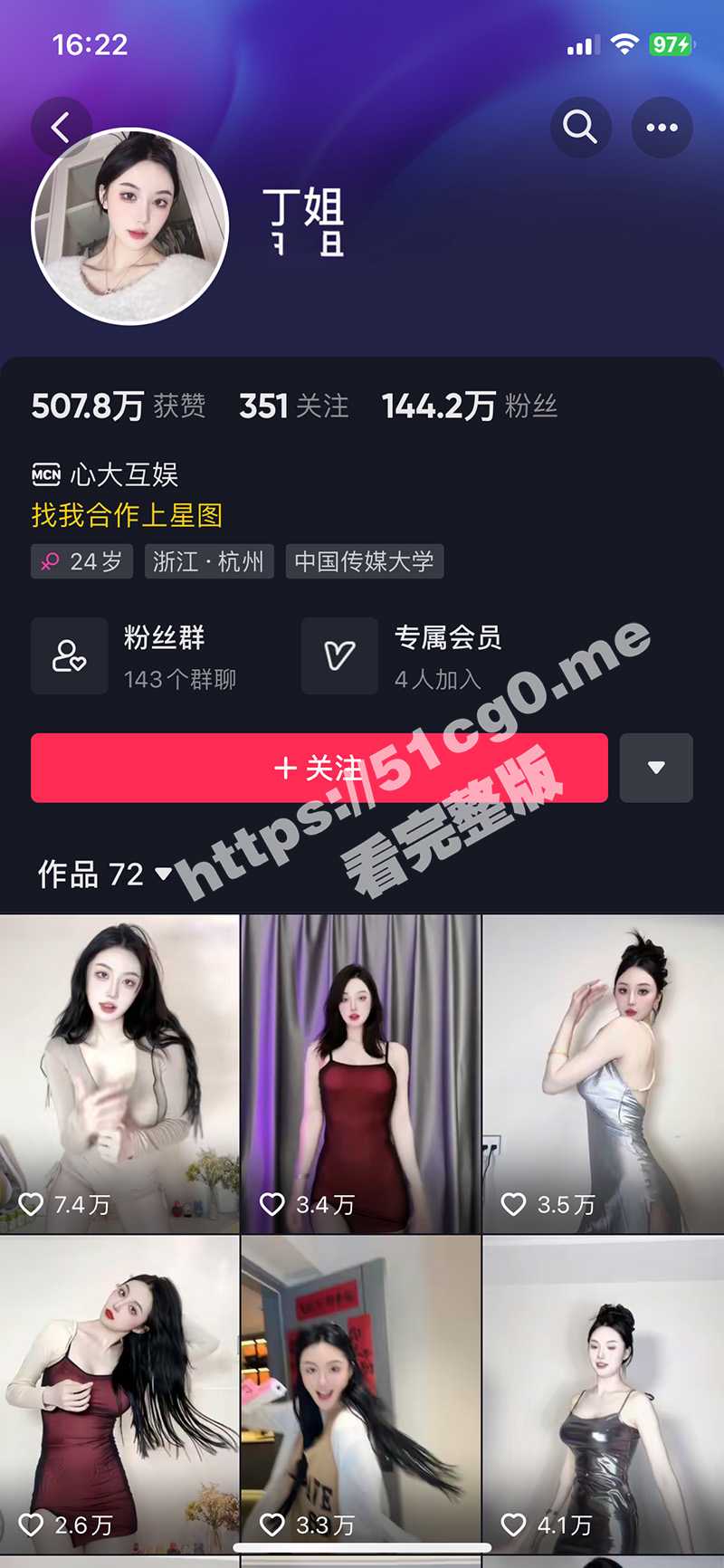Open the 144.2万 粉丝 followers list
This screenshot has height=1568, width=724.
click(469, 406)
